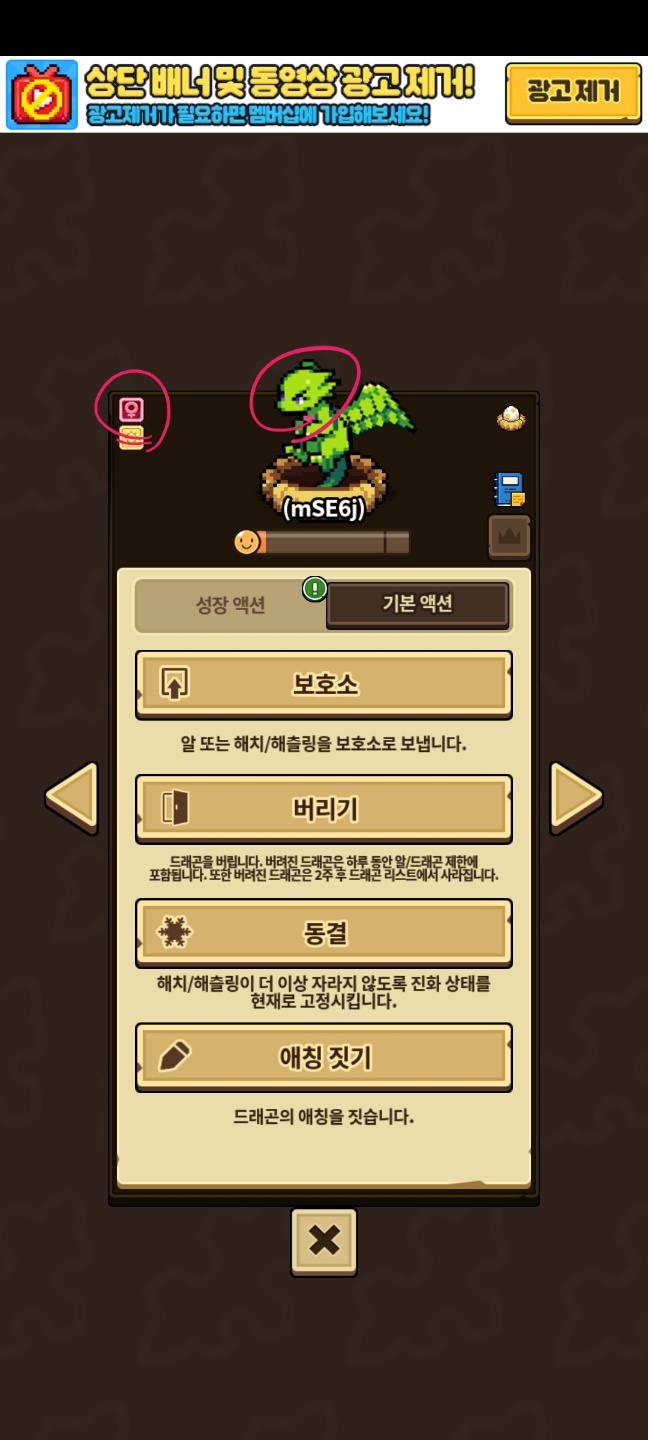Tap the crown icon button
The width and height of the screenshot is (648, 1440).
tap(509, 536)
